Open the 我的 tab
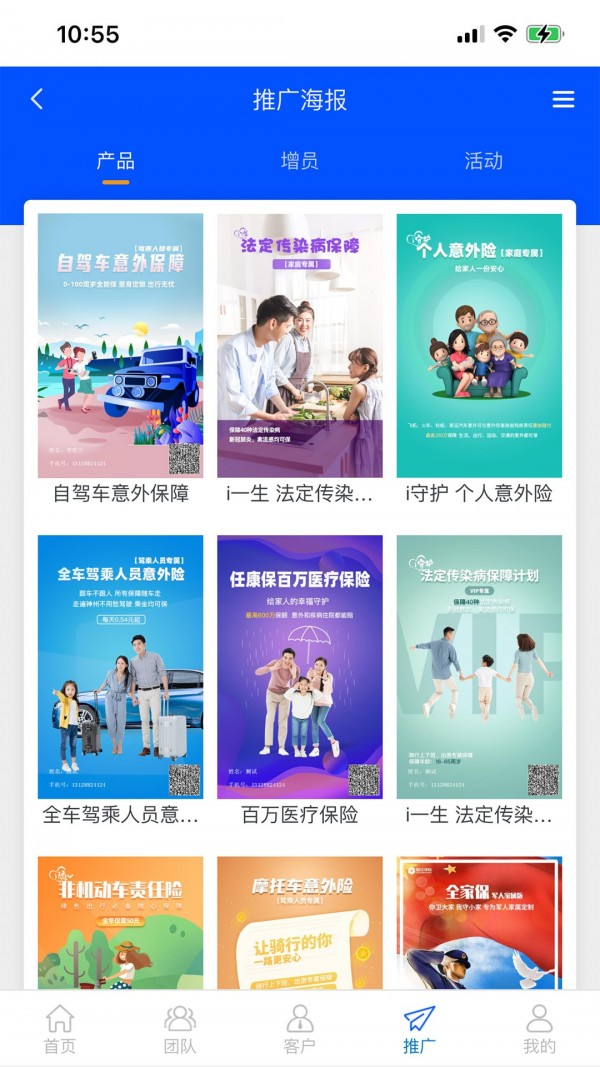The height and width of the screenshot is (1067, 600). (539, 1030)
